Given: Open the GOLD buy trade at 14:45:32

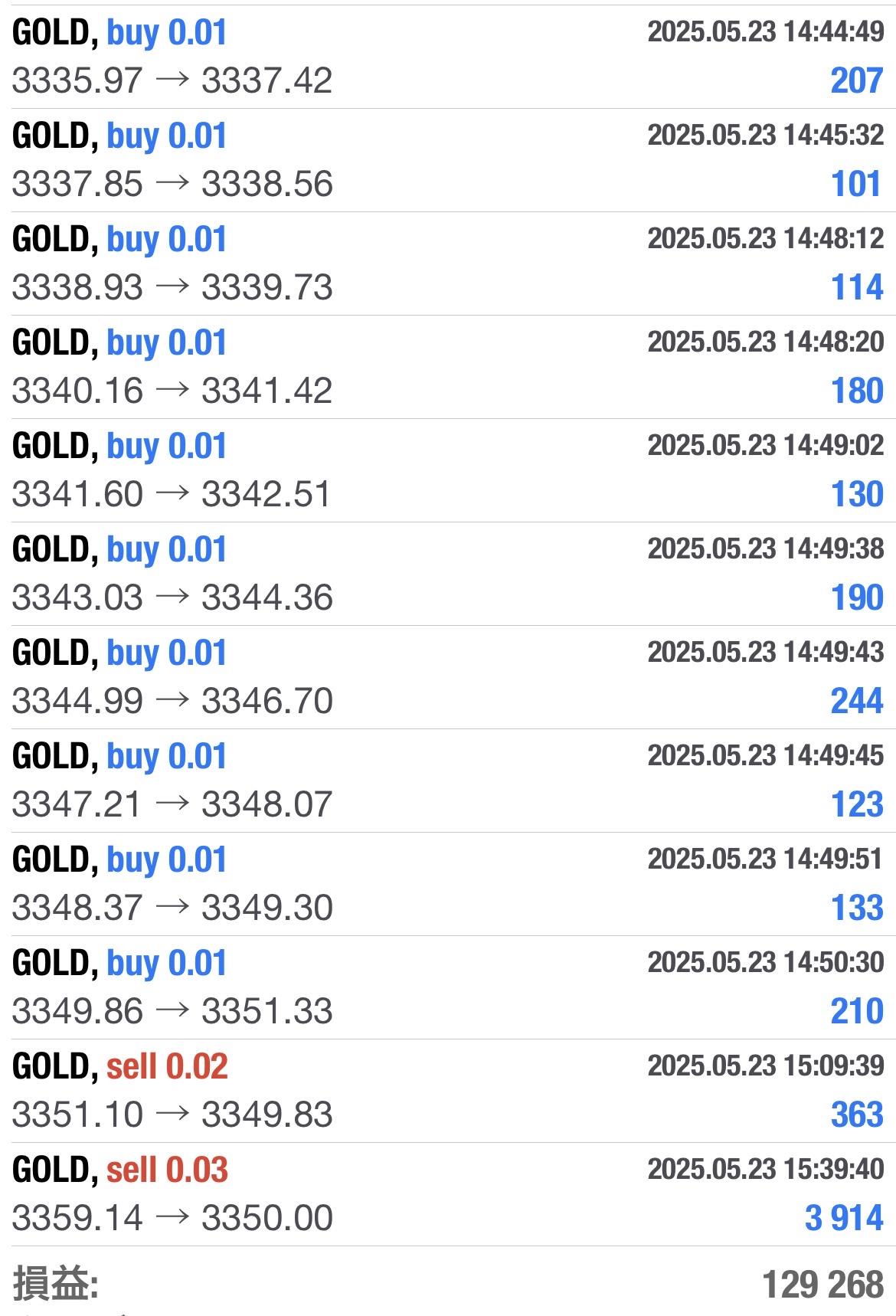Looking at the screenshot, I should click(448, 160).
